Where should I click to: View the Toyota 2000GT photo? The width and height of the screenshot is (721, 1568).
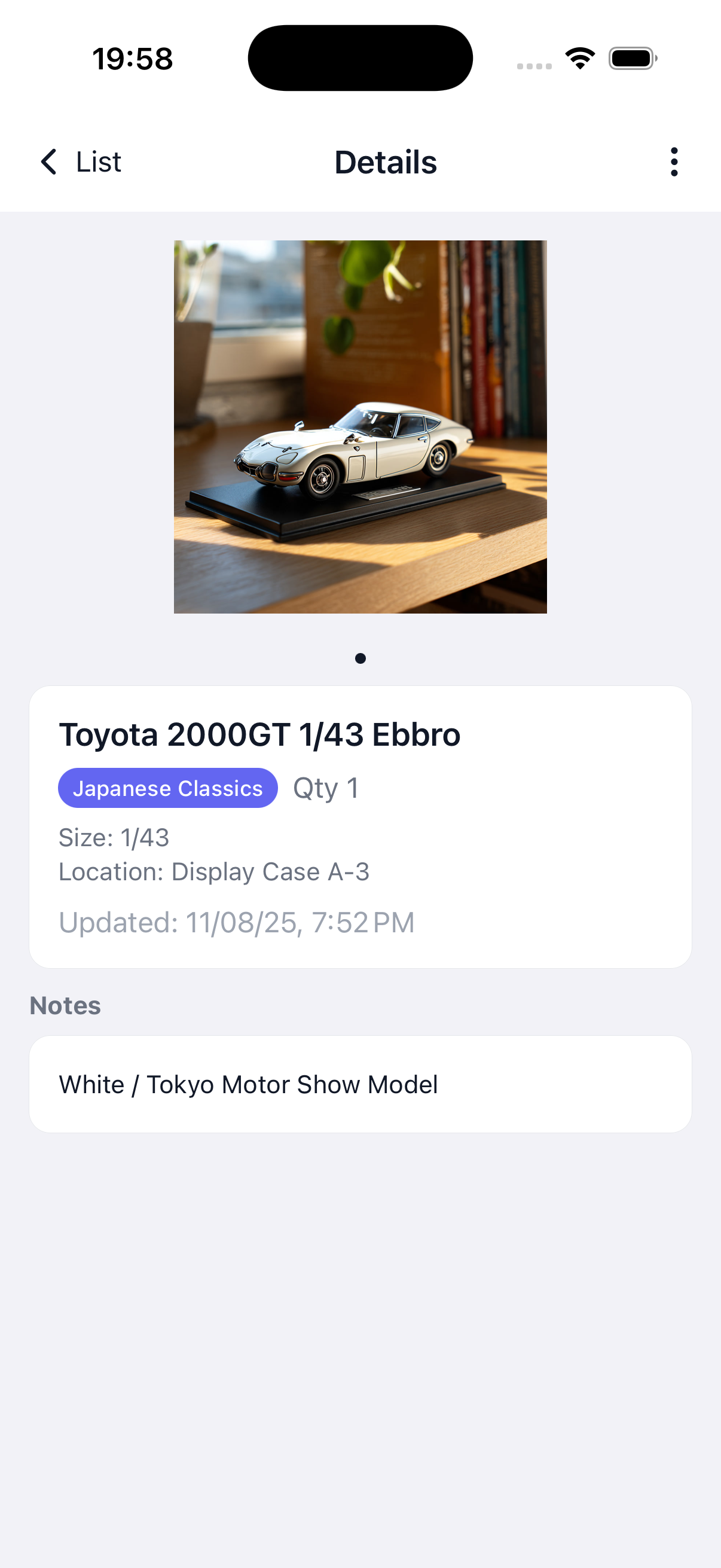(360, 426)
